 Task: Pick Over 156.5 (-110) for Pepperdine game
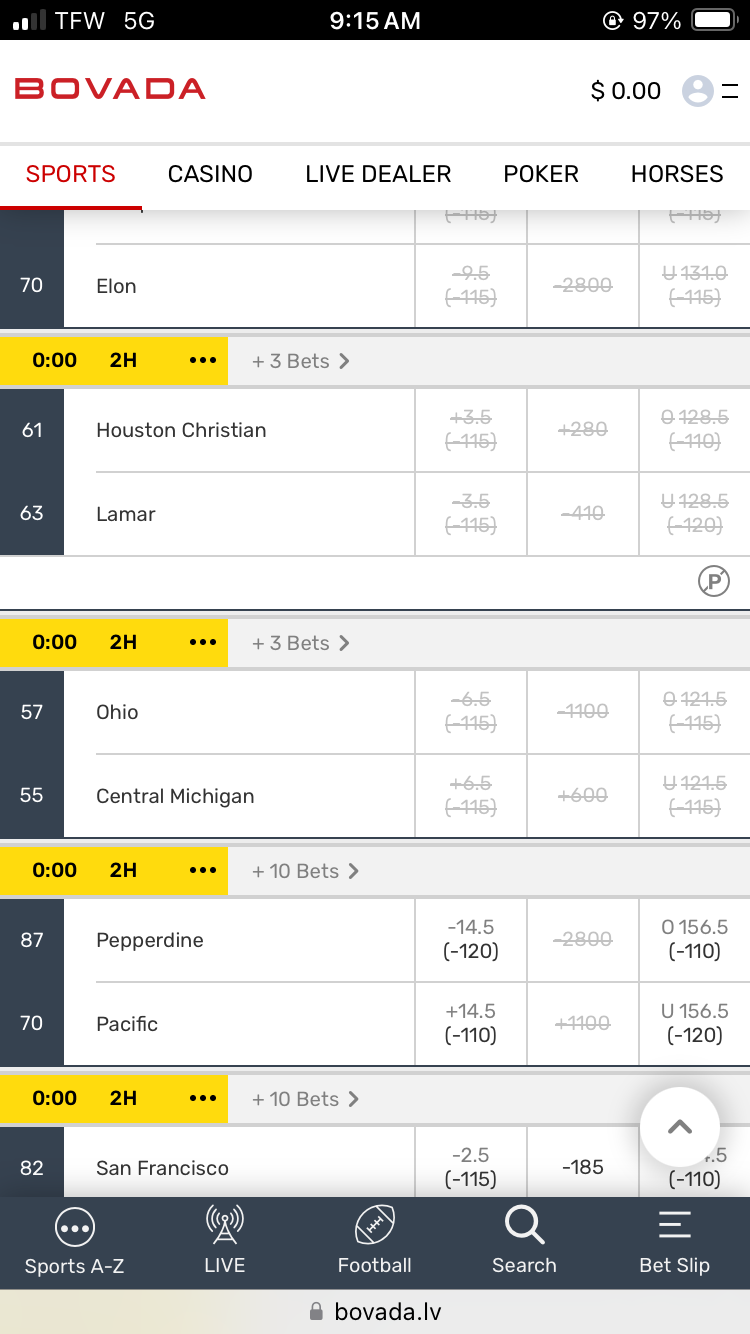coord(695,939)
